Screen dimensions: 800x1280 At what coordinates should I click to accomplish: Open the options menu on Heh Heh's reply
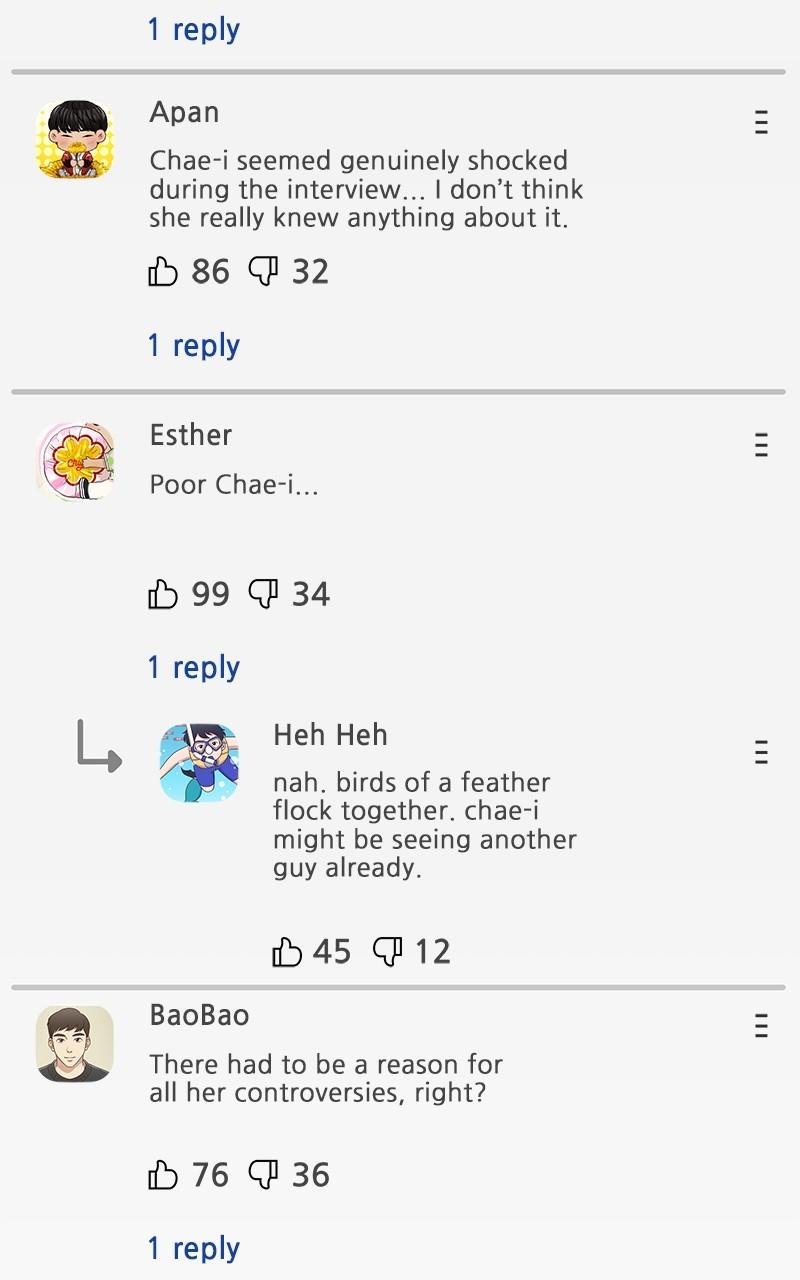(761, 752)
